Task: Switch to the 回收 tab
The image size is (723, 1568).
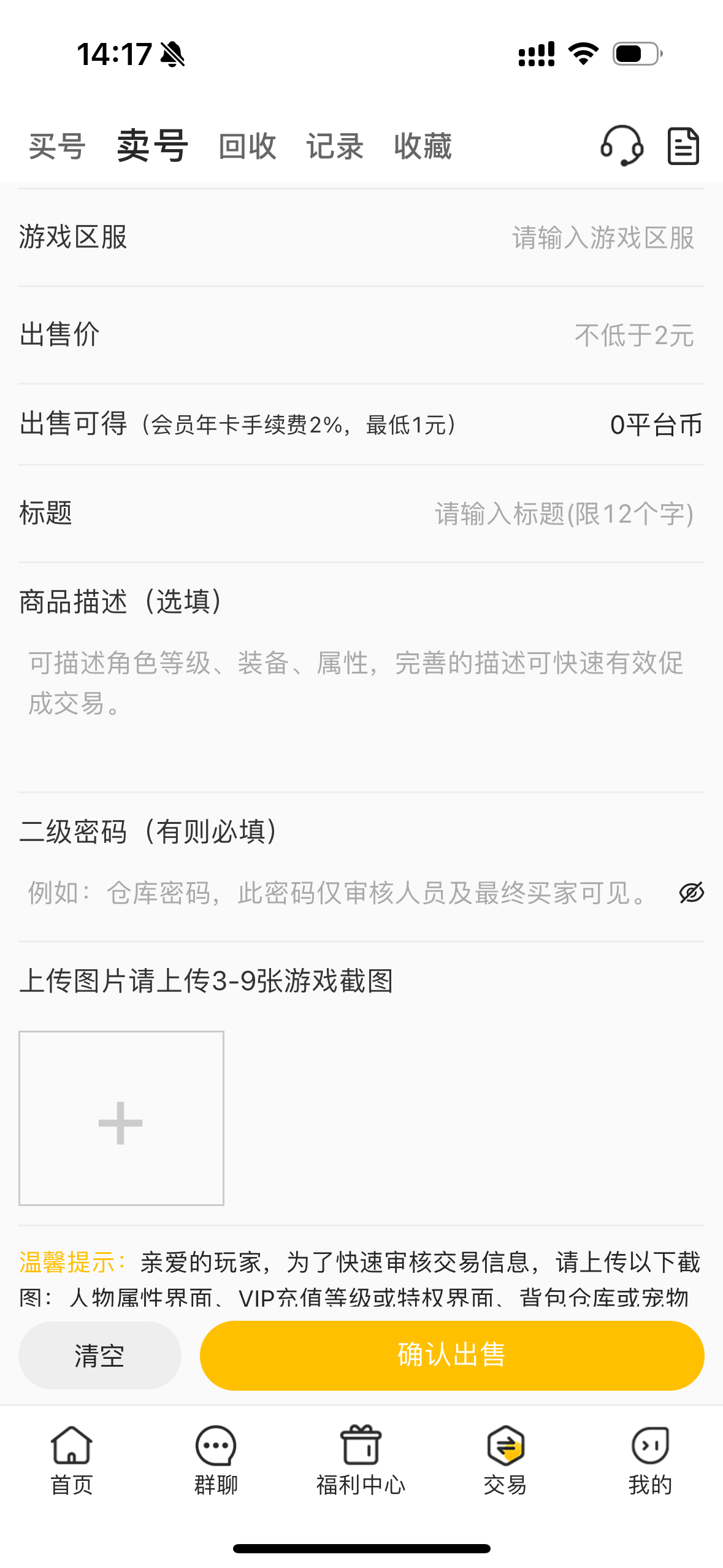Action: tap(248, 147)
